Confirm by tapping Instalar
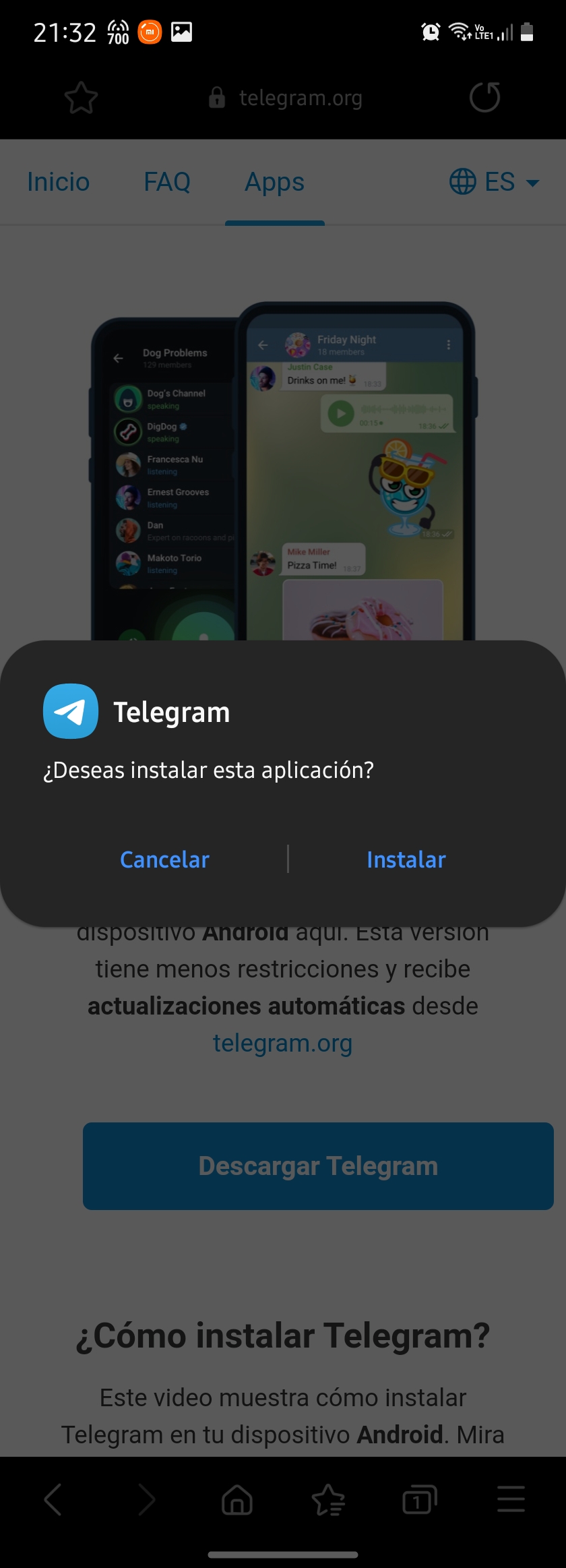This screenshot has width=566, height=1568. click(x=406, y=860)
